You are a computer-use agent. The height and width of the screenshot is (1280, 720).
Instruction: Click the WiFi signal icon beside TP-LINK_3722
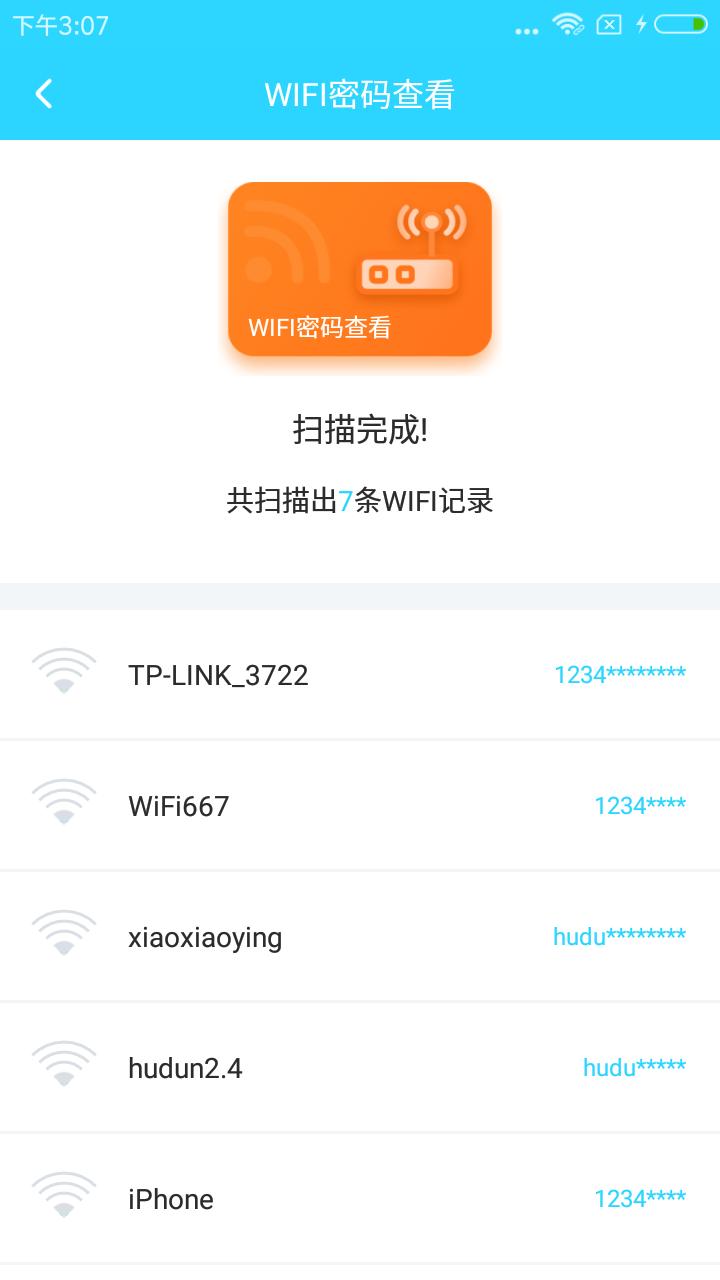64,670
